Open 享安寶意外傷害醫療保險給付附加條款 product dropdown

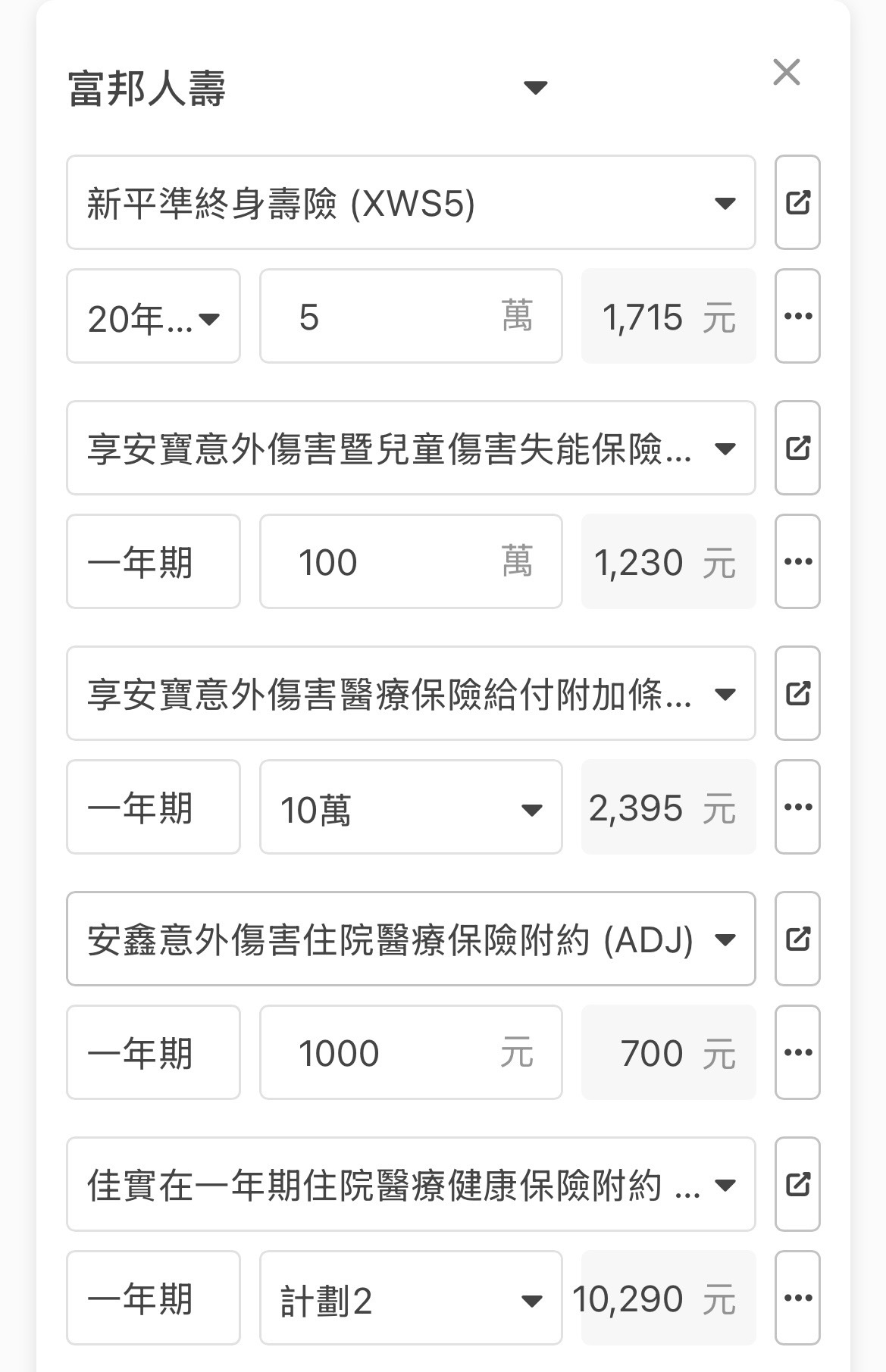411,694
